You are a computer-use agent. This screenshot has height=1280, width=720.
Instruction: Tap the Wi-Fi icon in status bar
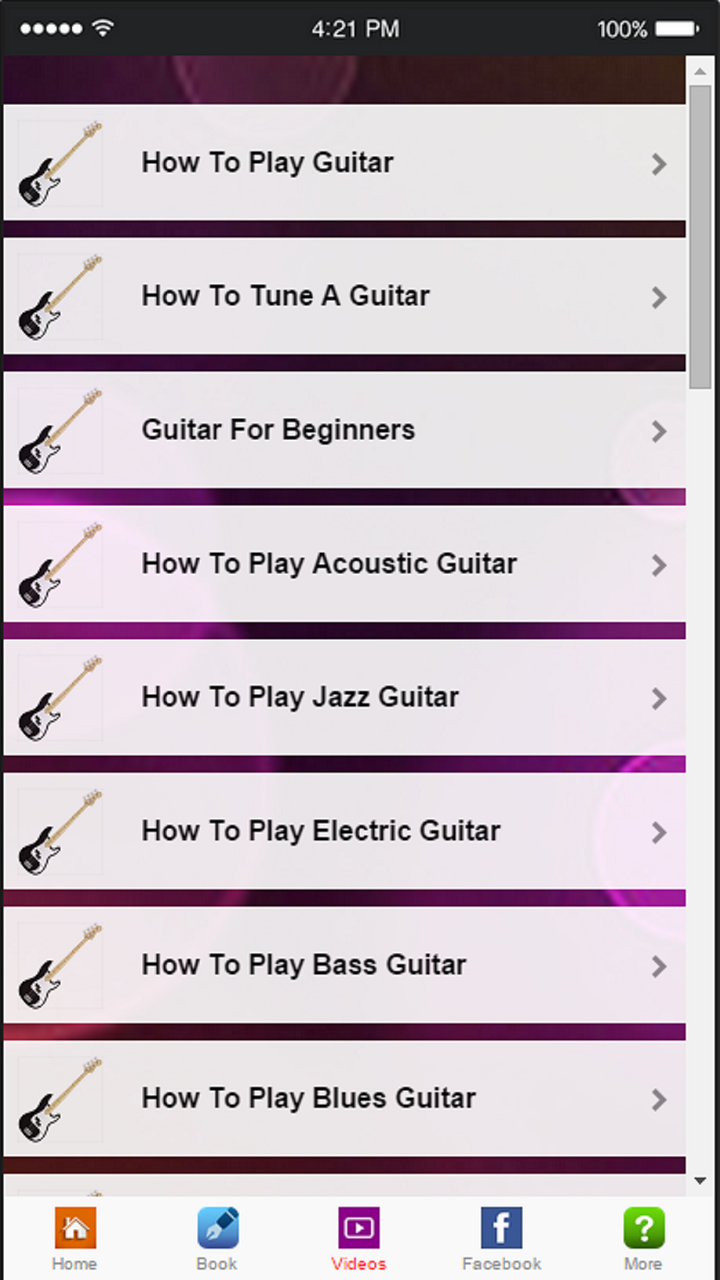(101, 28)
